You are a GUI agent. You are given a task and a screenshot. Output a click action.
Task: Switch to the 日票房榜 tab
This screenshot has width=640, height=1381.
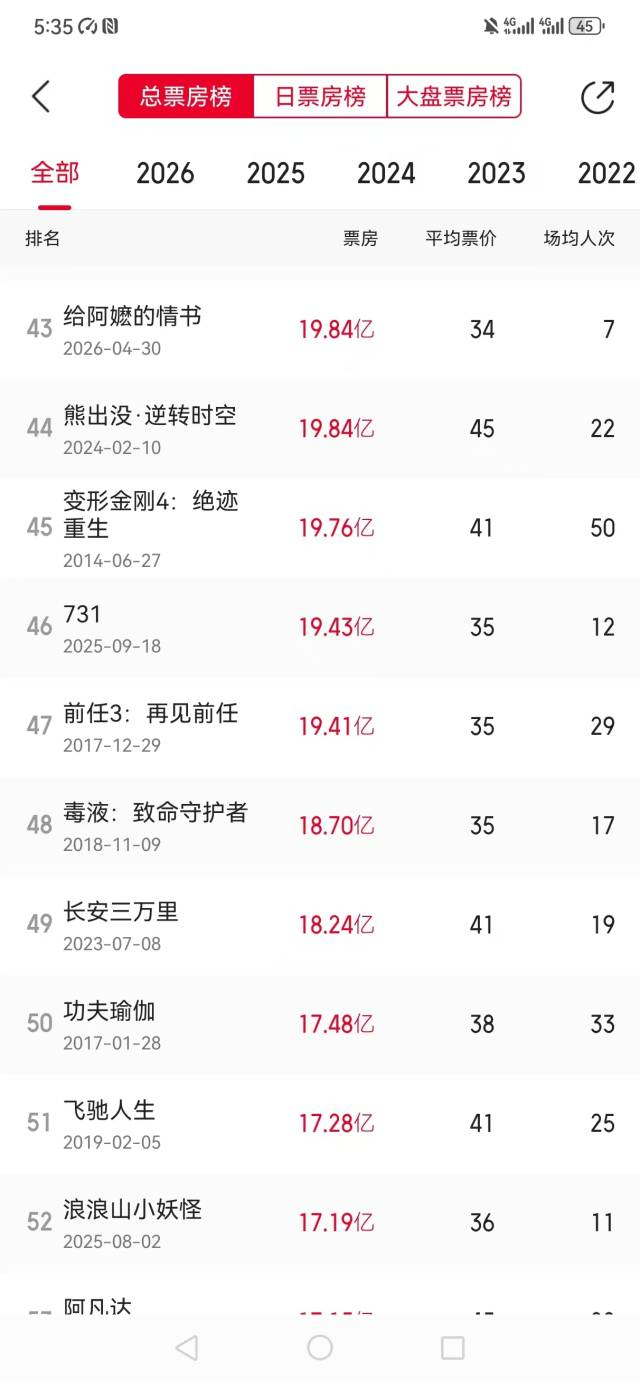click(320, 96)
